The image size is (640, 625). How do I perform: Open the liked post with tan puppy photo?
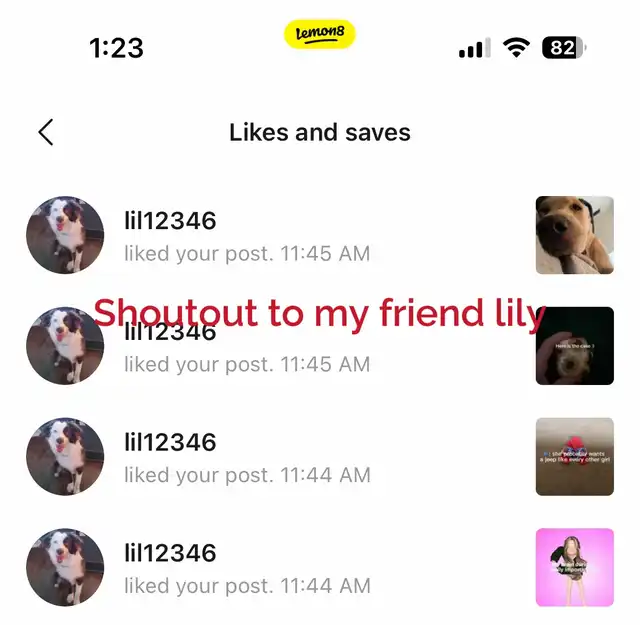click(574, 235)
